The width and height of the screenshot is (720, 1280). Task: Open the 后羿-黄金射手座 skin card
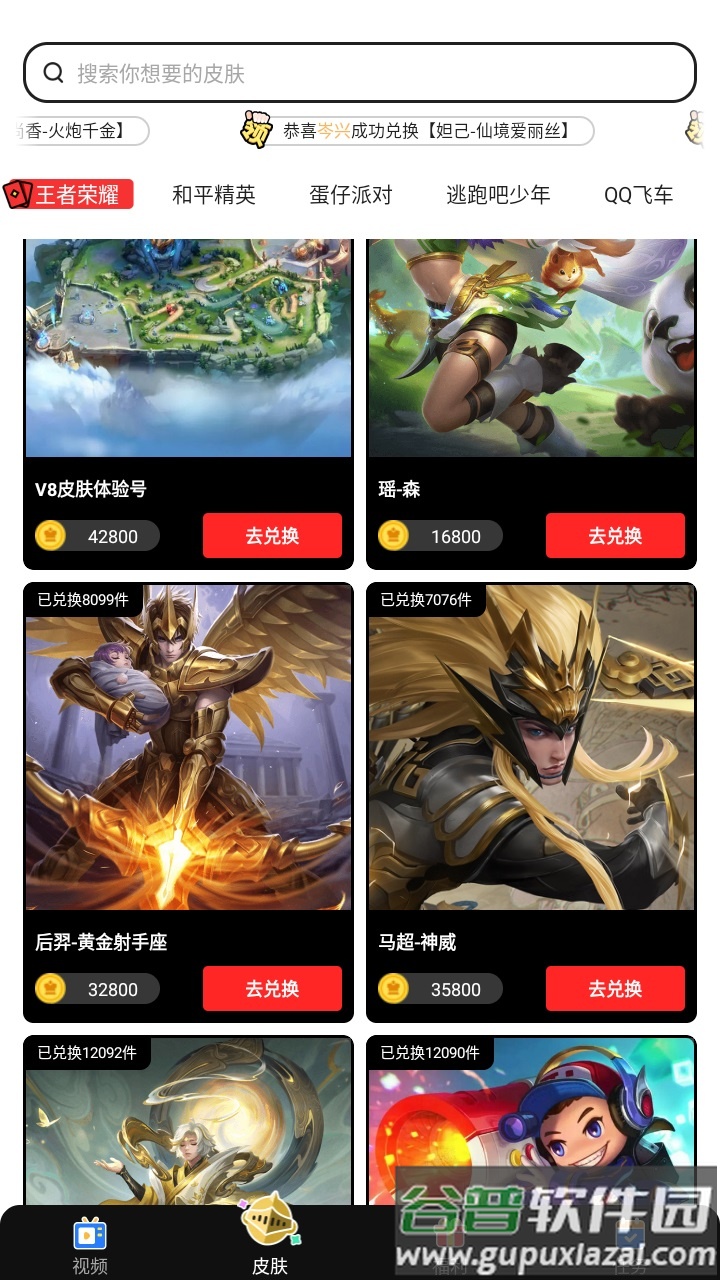coord(188,748)
